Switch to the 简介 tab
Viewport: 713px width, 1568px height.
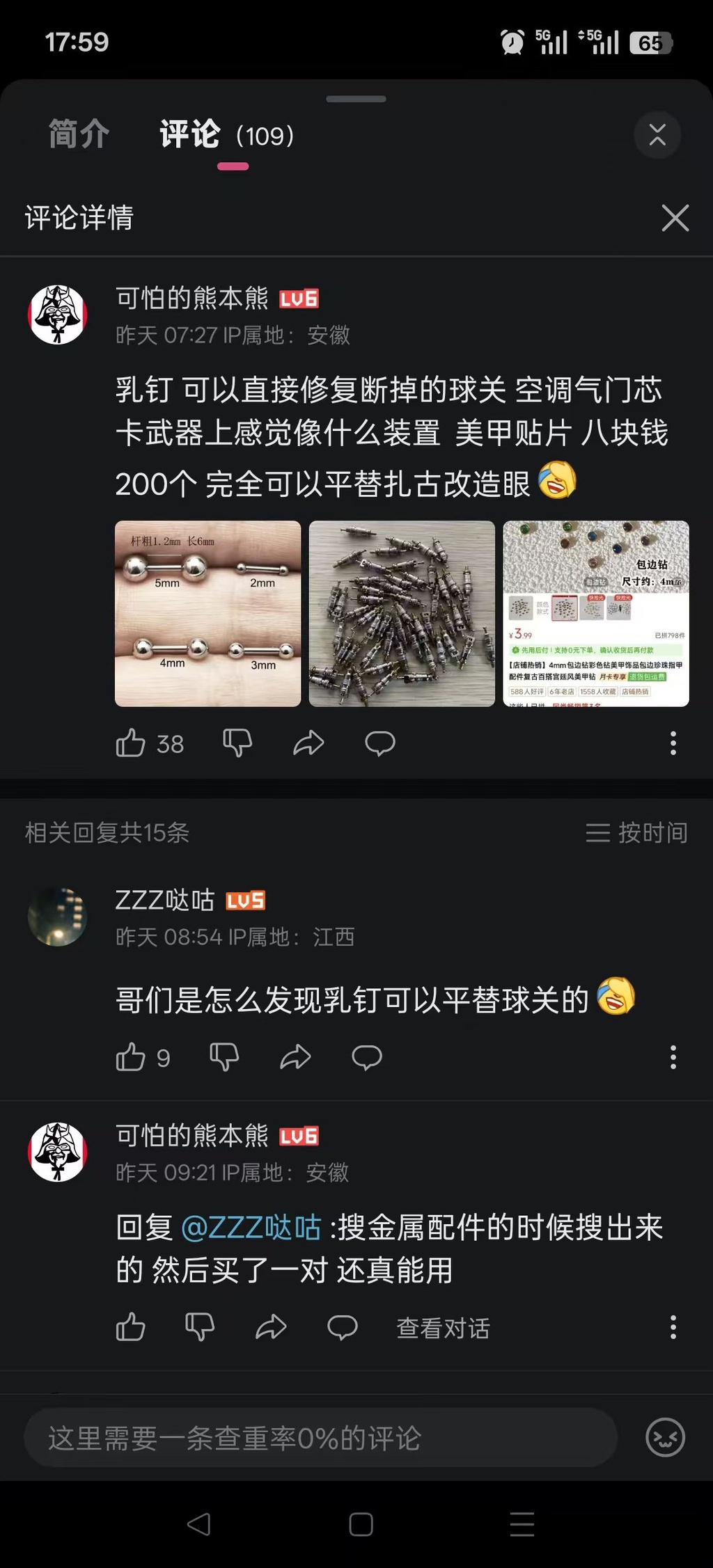(79, 134)
